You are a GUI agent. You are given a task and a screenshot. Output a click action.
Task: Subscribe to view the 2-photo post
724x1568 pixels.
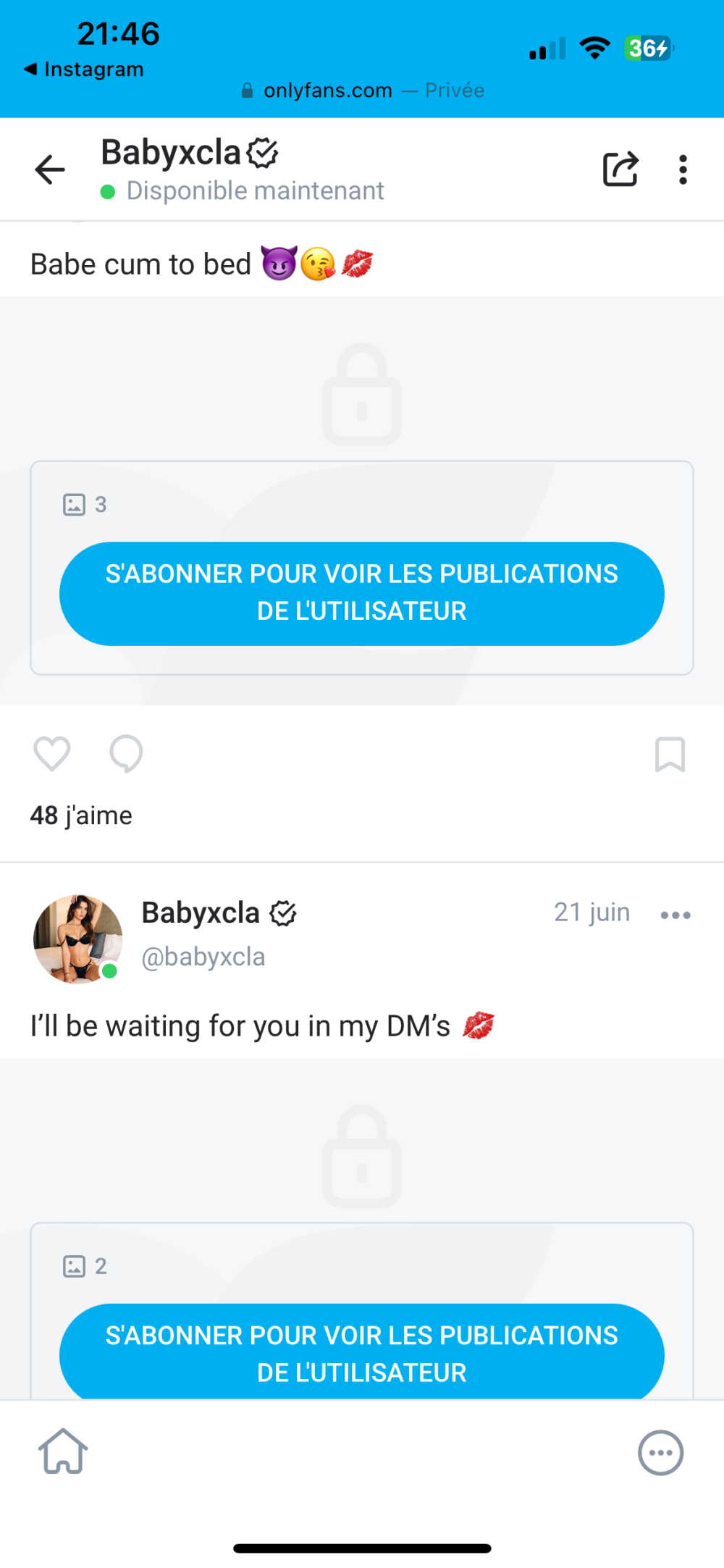[x=361, y=1352]
